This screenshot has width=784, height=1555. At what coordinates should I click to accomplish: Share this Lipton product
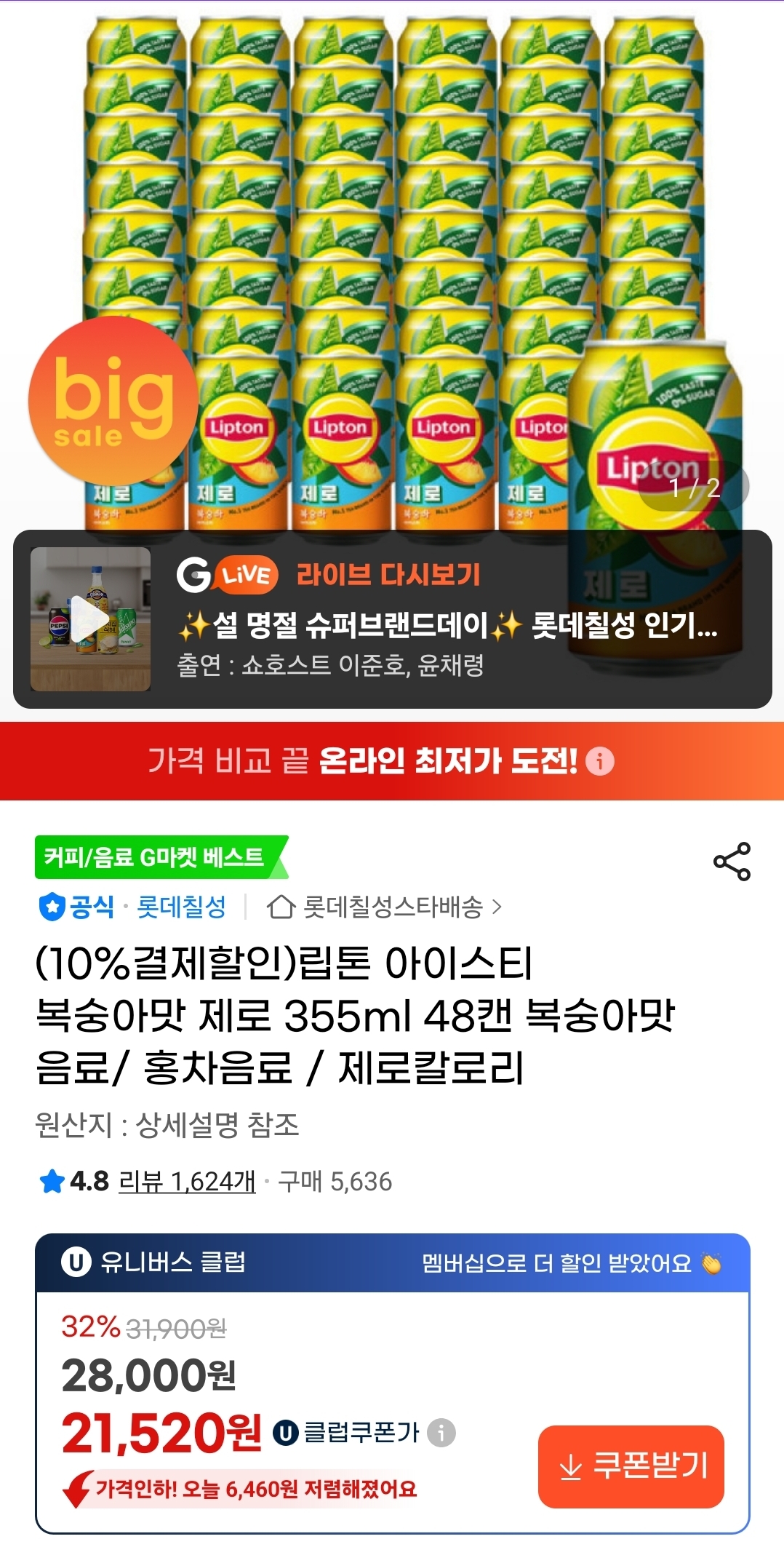(x=732, y=862)
